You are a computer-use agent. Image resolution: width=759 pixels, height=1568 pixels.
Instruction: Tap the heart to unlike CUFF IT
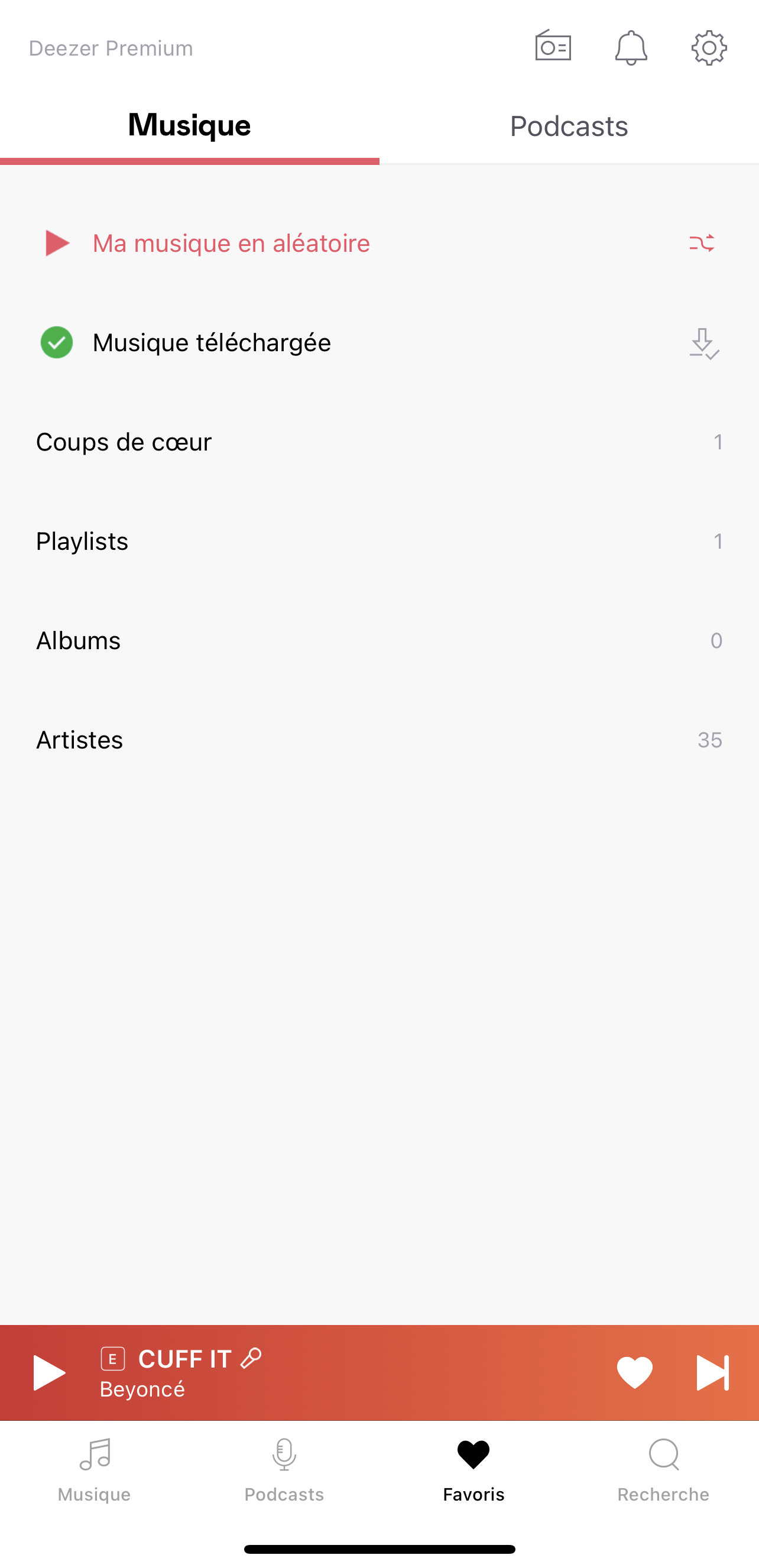(x=634, y=1373)
